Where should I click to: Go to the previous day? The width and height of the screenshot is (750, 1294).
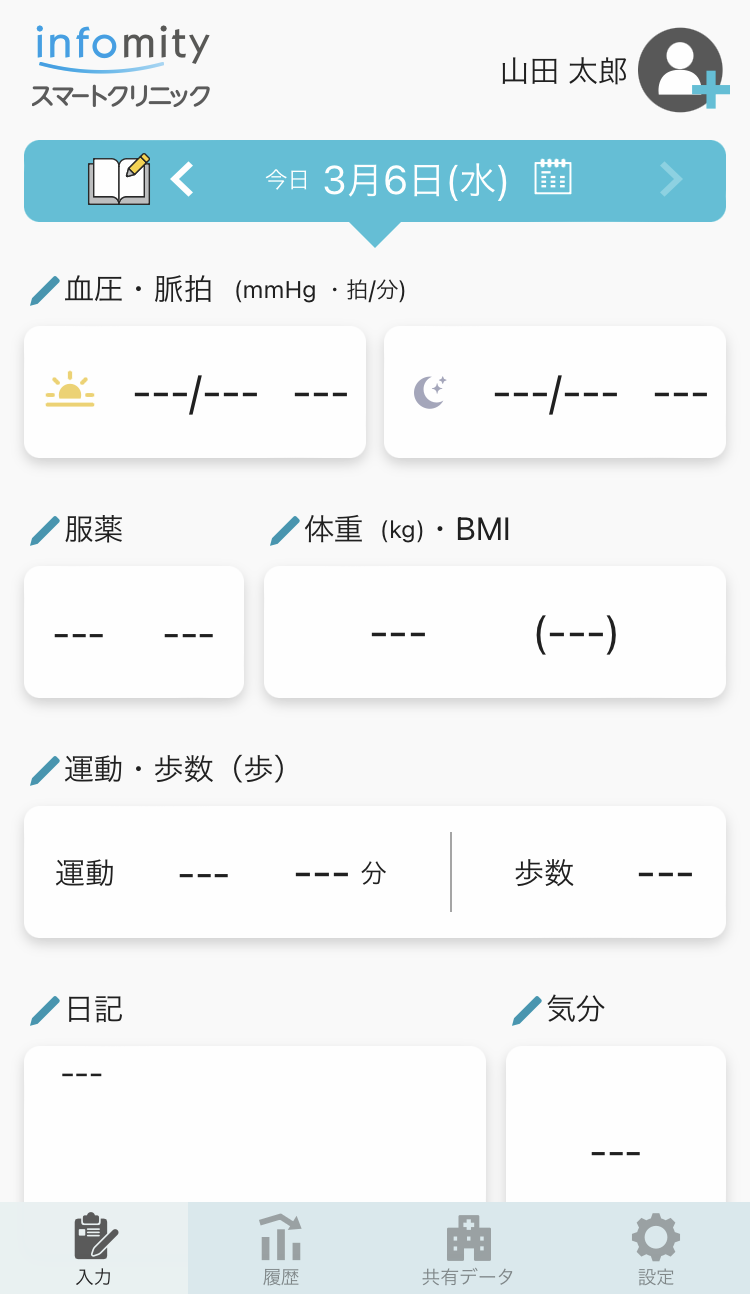coord(182,180)
